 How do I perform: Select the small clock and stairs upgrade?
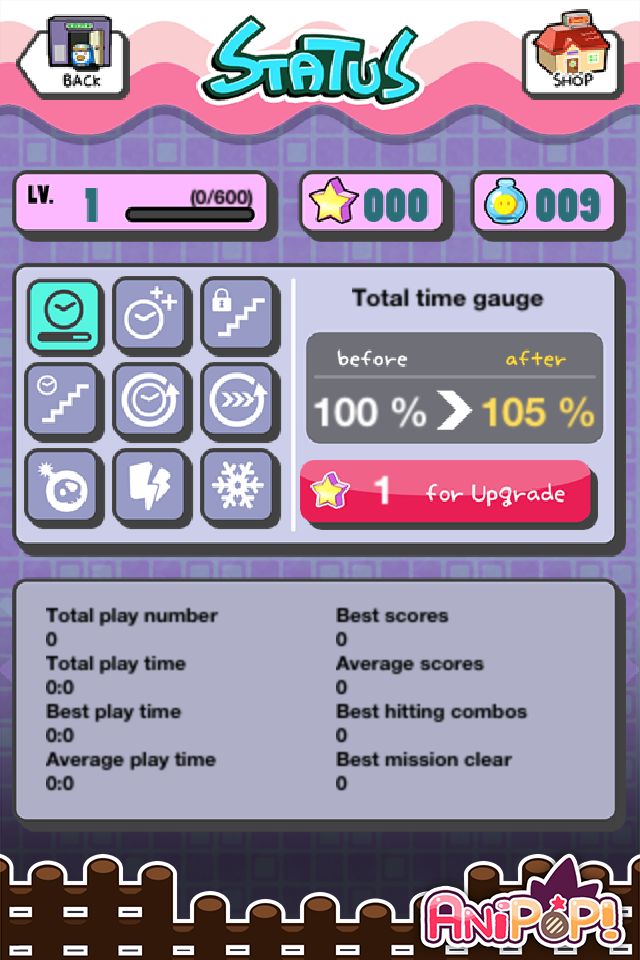[63, 400]
